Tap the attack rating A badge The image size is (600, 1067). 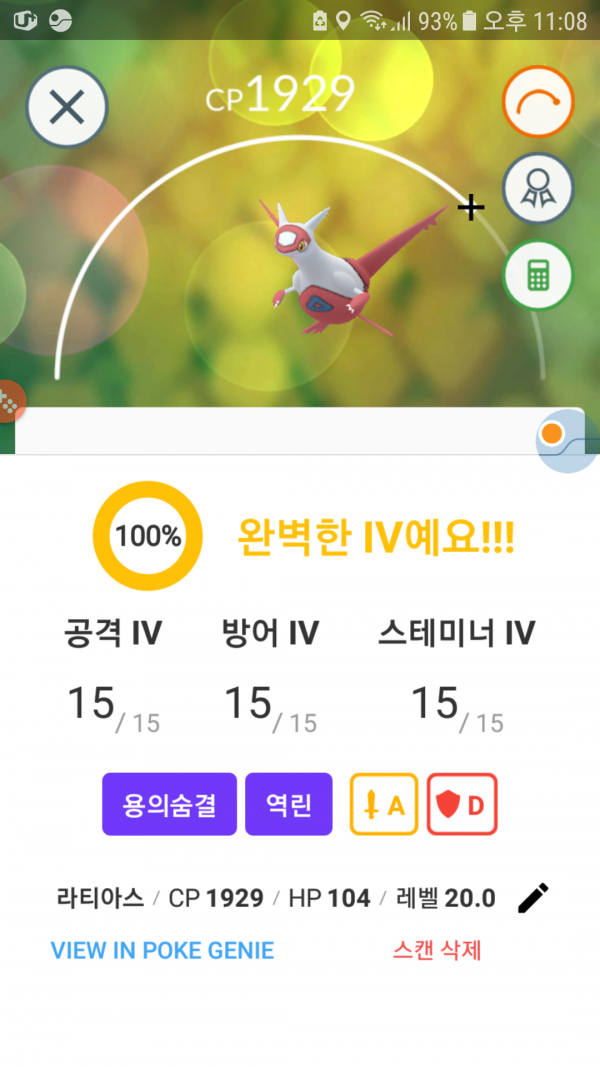pos(383,804)
